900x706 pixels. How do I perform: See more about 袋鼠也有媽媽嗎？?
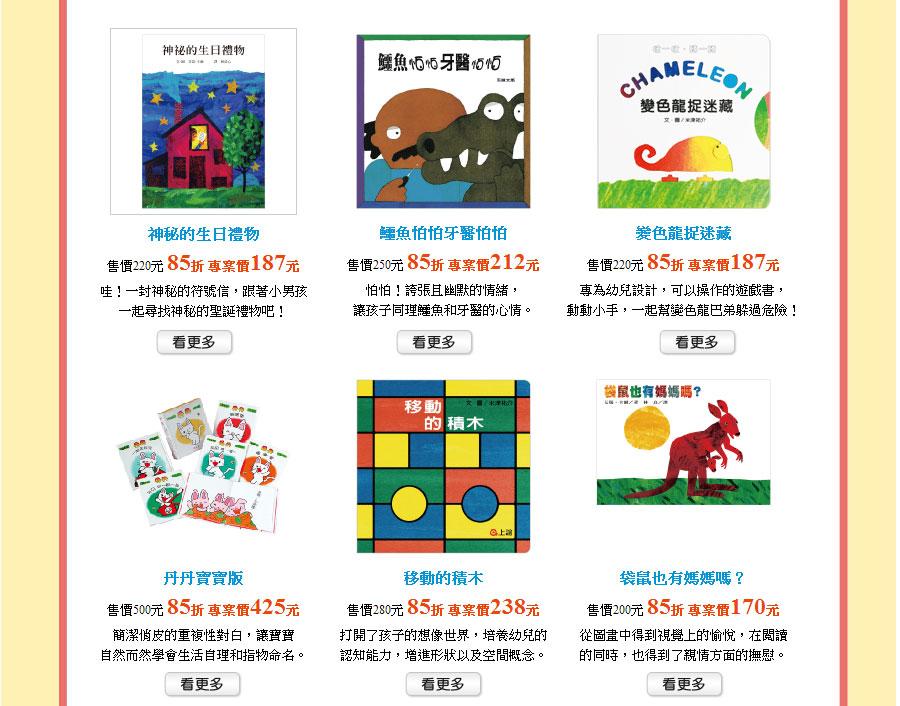(684, 685)
